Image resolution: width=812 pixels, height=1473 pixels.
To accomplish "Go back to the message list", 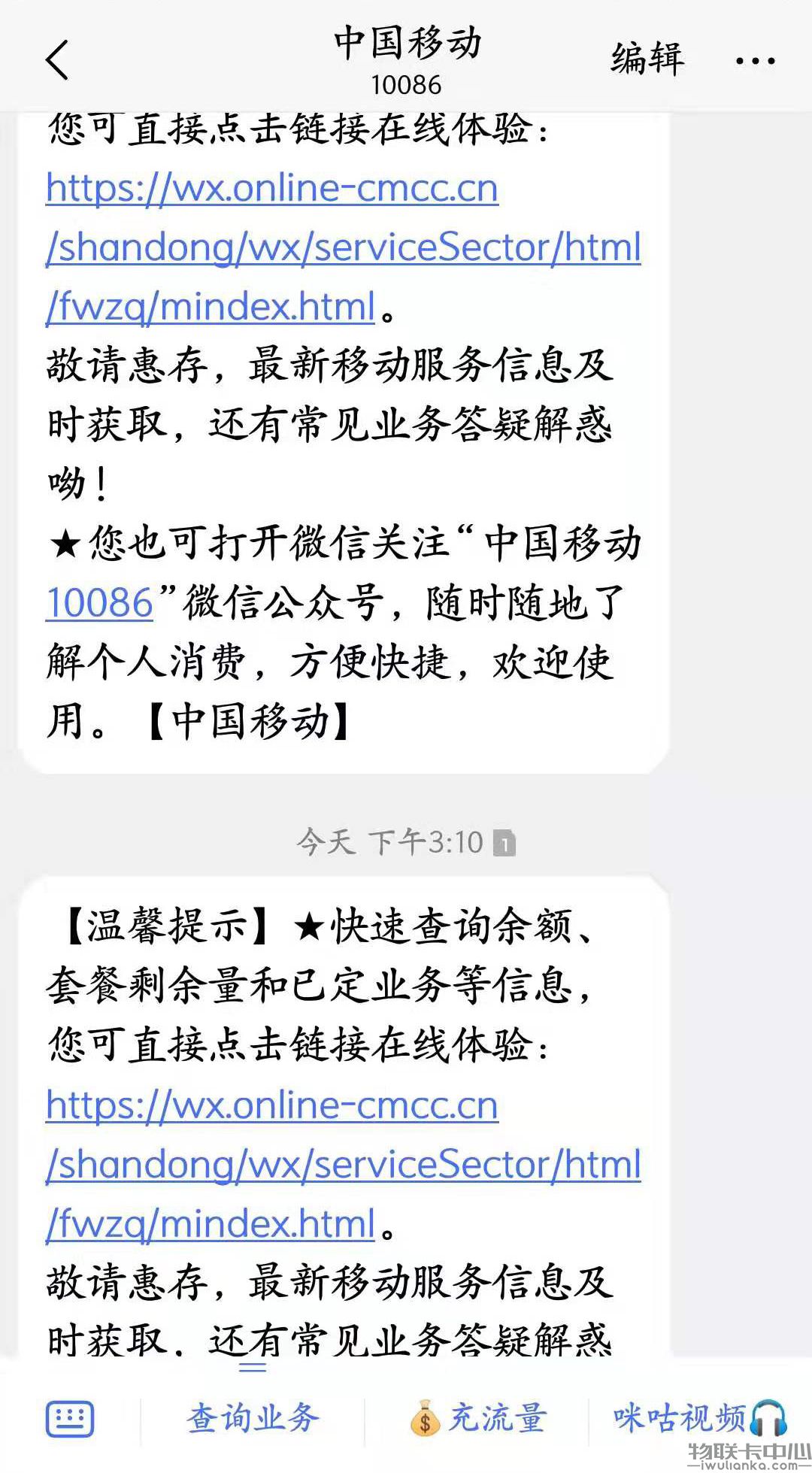I will pos(58,60).
